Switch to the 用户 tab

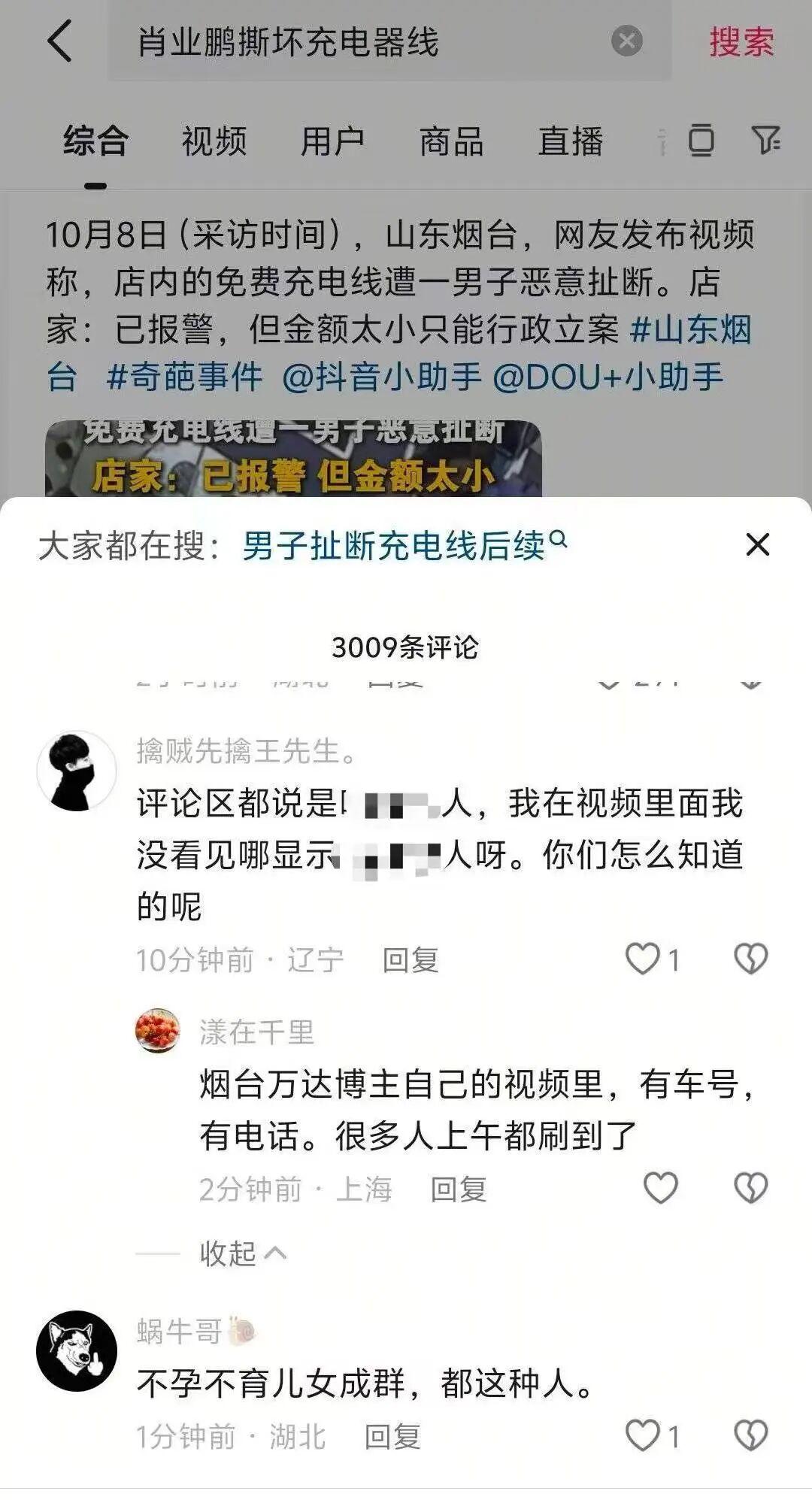332,141
